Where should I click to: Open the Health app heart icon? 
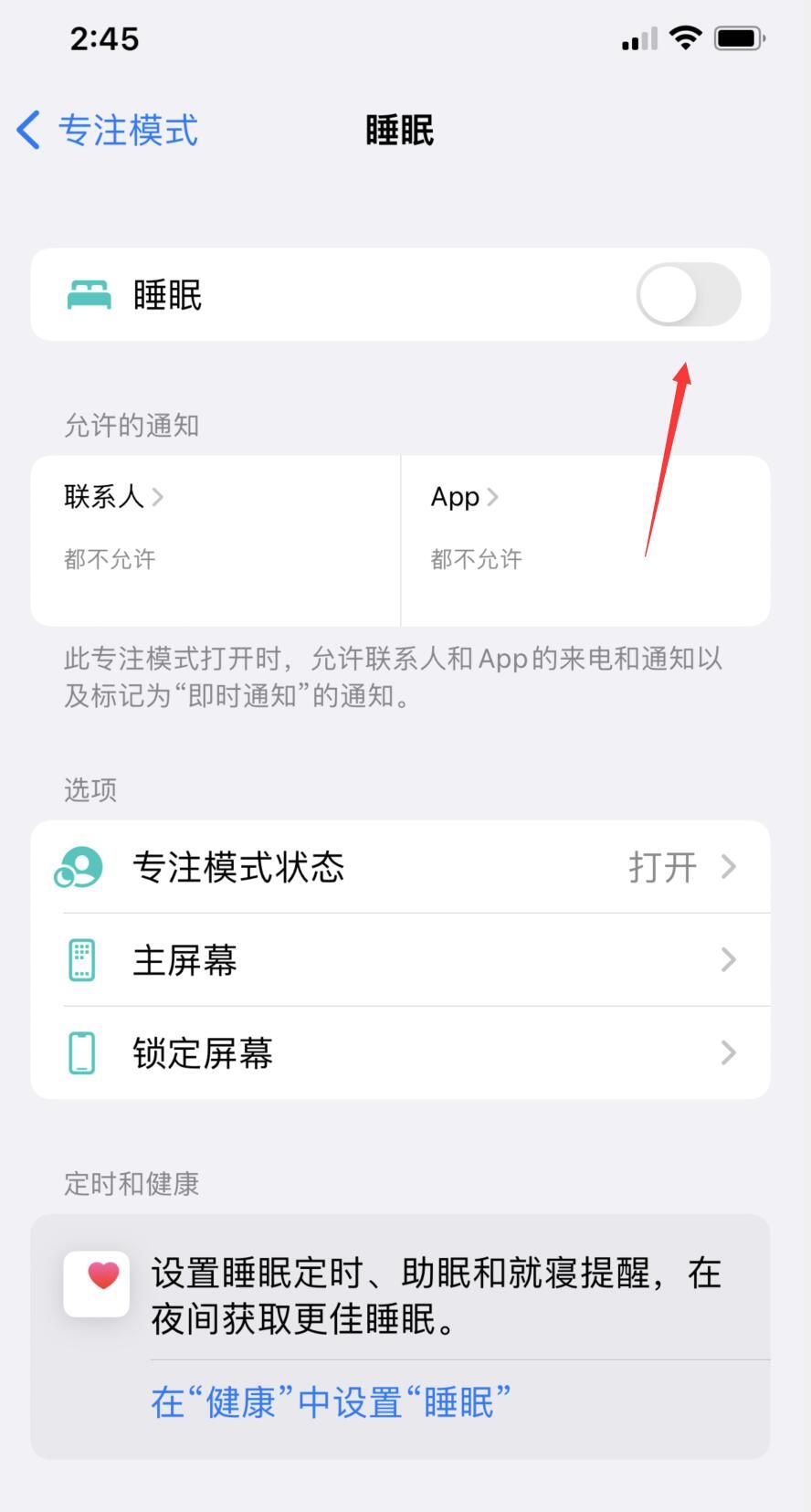(95, 1281)
